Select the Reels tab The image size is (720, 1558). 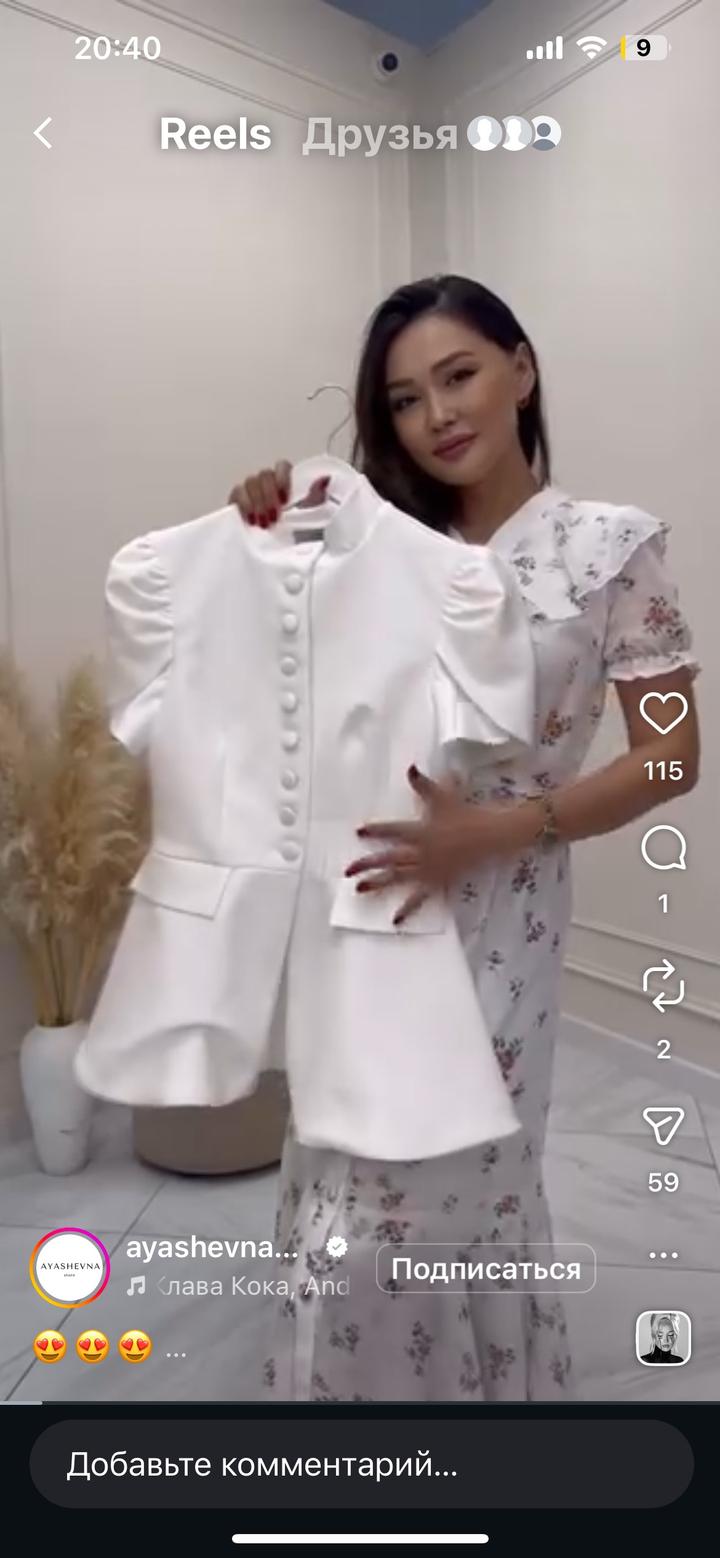point(215,135)
